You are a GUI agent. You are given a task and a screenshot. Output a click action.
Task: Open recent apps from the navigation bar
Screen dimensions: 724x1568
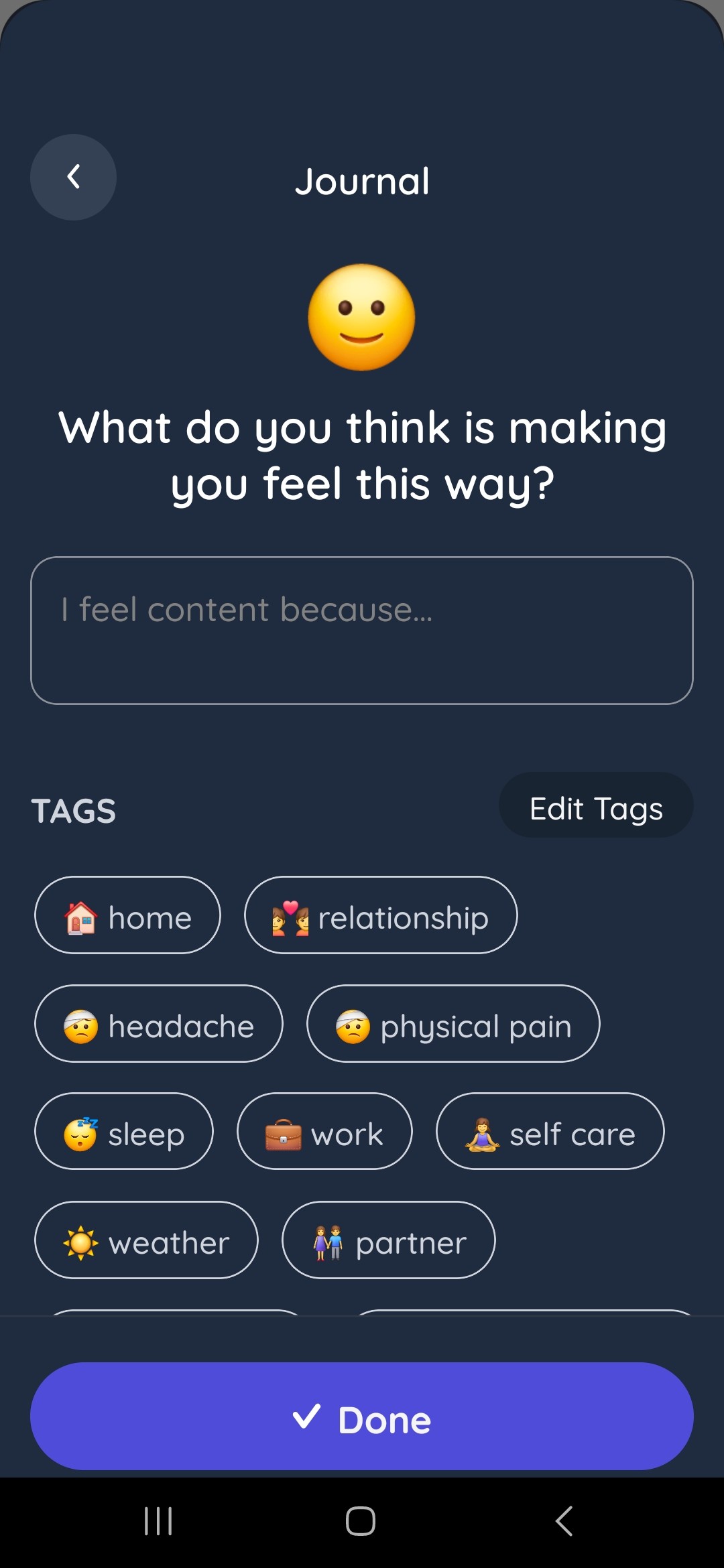coord(159,1521)
